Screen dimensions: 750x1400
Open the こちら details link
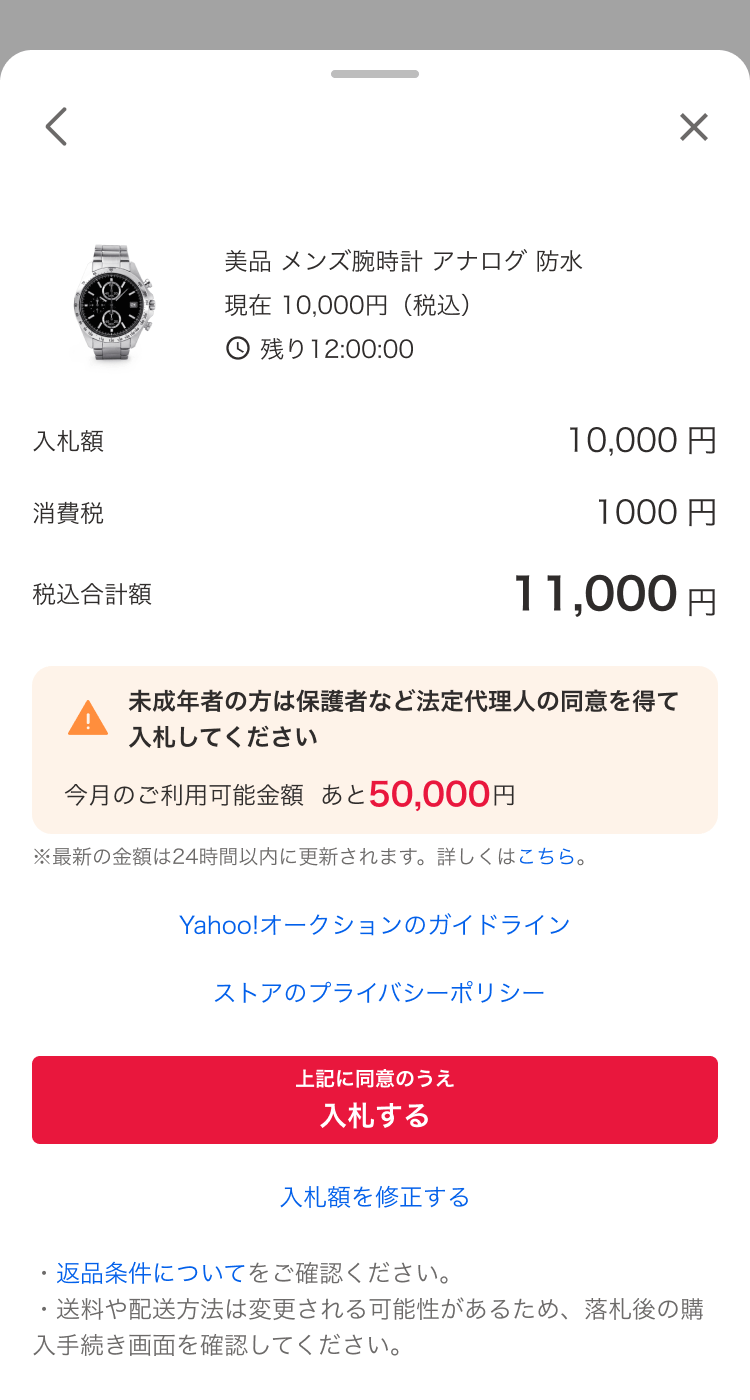[543, 856]
